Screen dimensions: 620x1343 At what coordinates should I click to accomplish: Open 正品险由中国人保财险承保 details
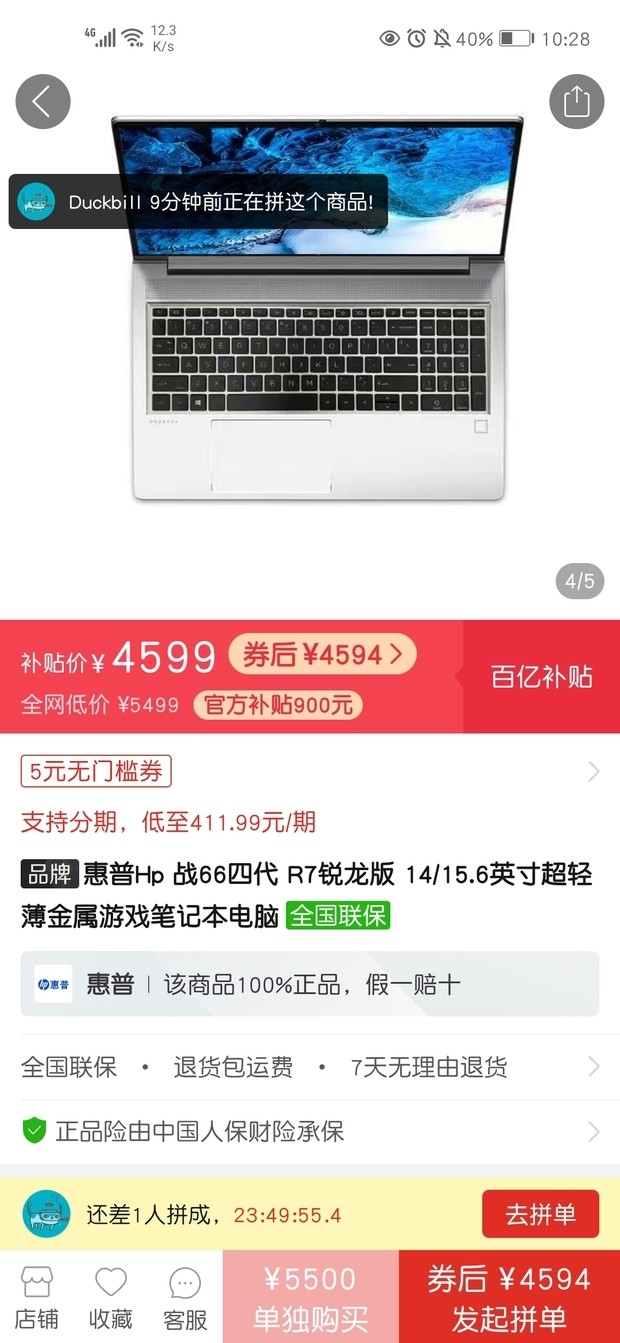pos(310,1131)
